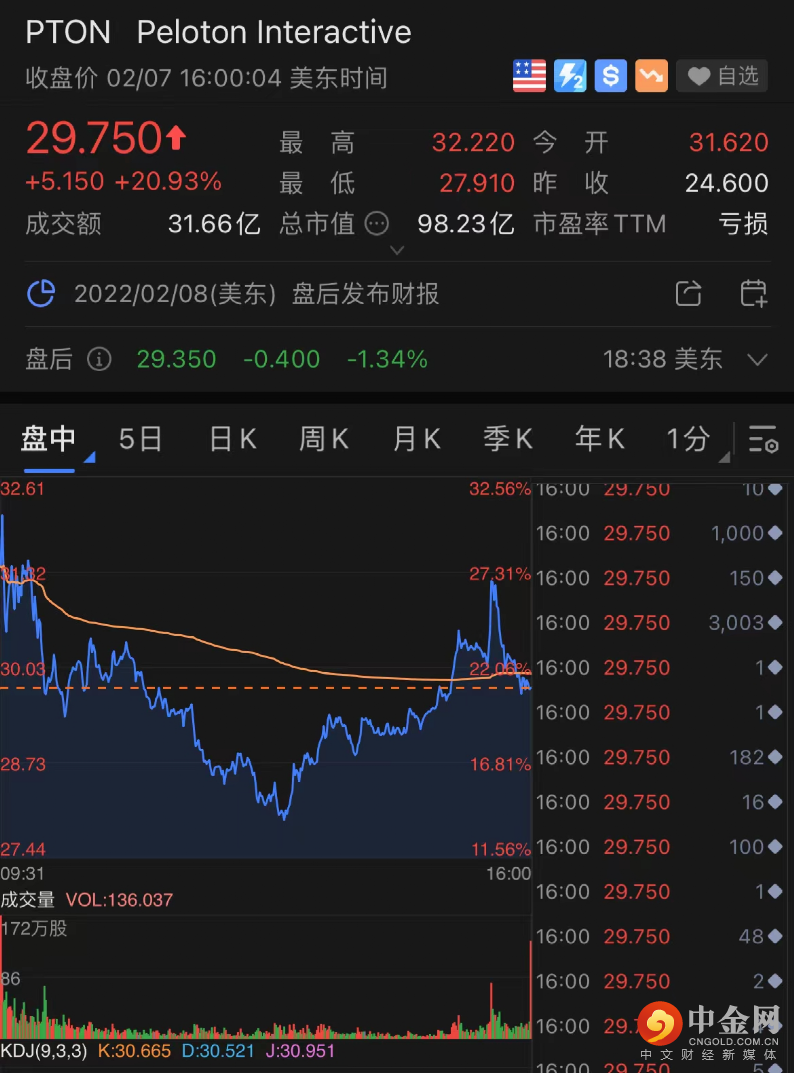The image size is (794, 1073).
Task: Add the earnings date to calendar
Action: (x=752, y=294)
